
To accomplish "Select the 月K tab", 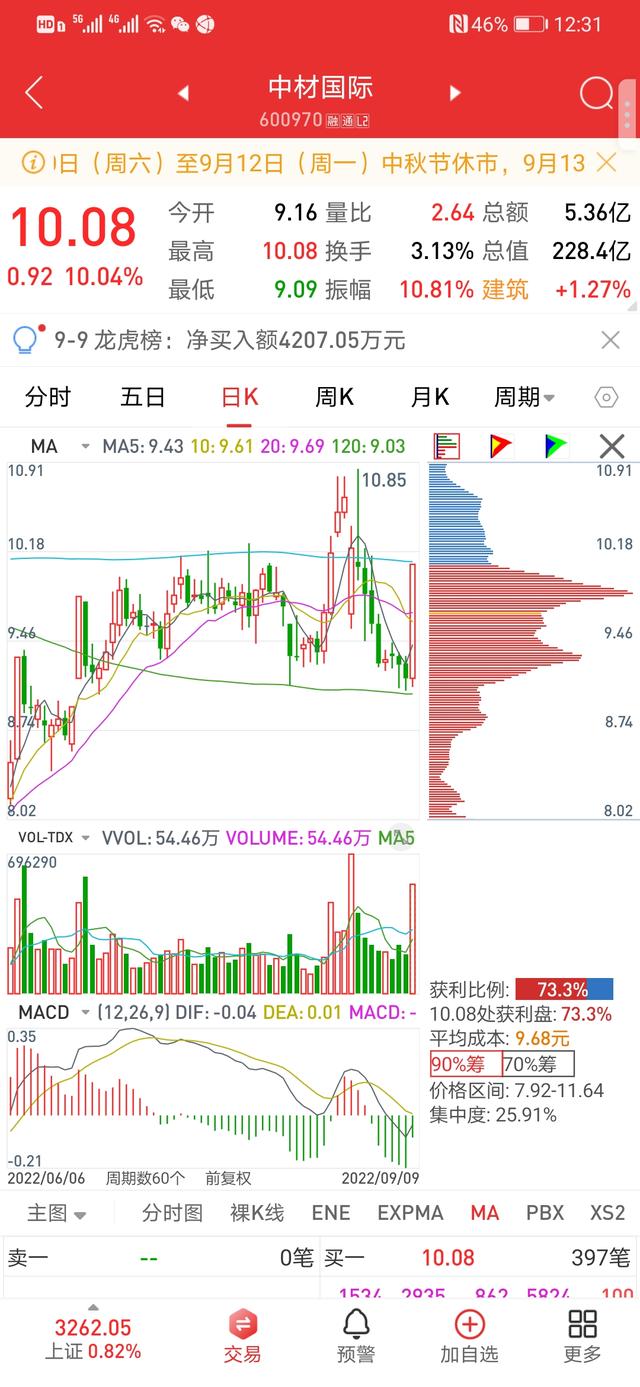I will click(429, 397).
